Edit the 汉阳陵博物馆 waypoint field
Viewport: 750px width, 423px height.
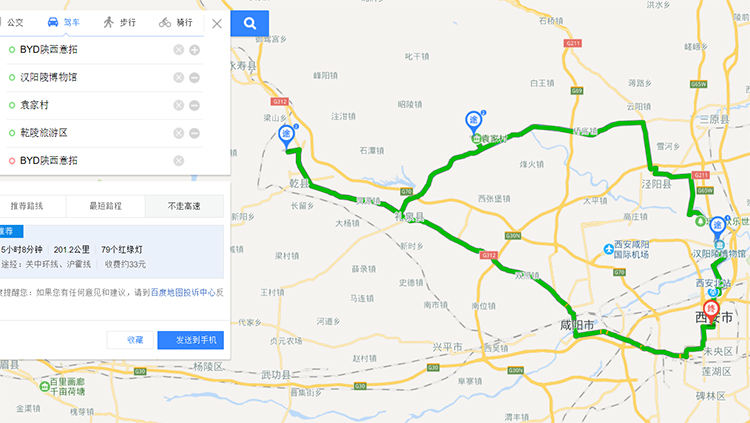coord(90,77)
